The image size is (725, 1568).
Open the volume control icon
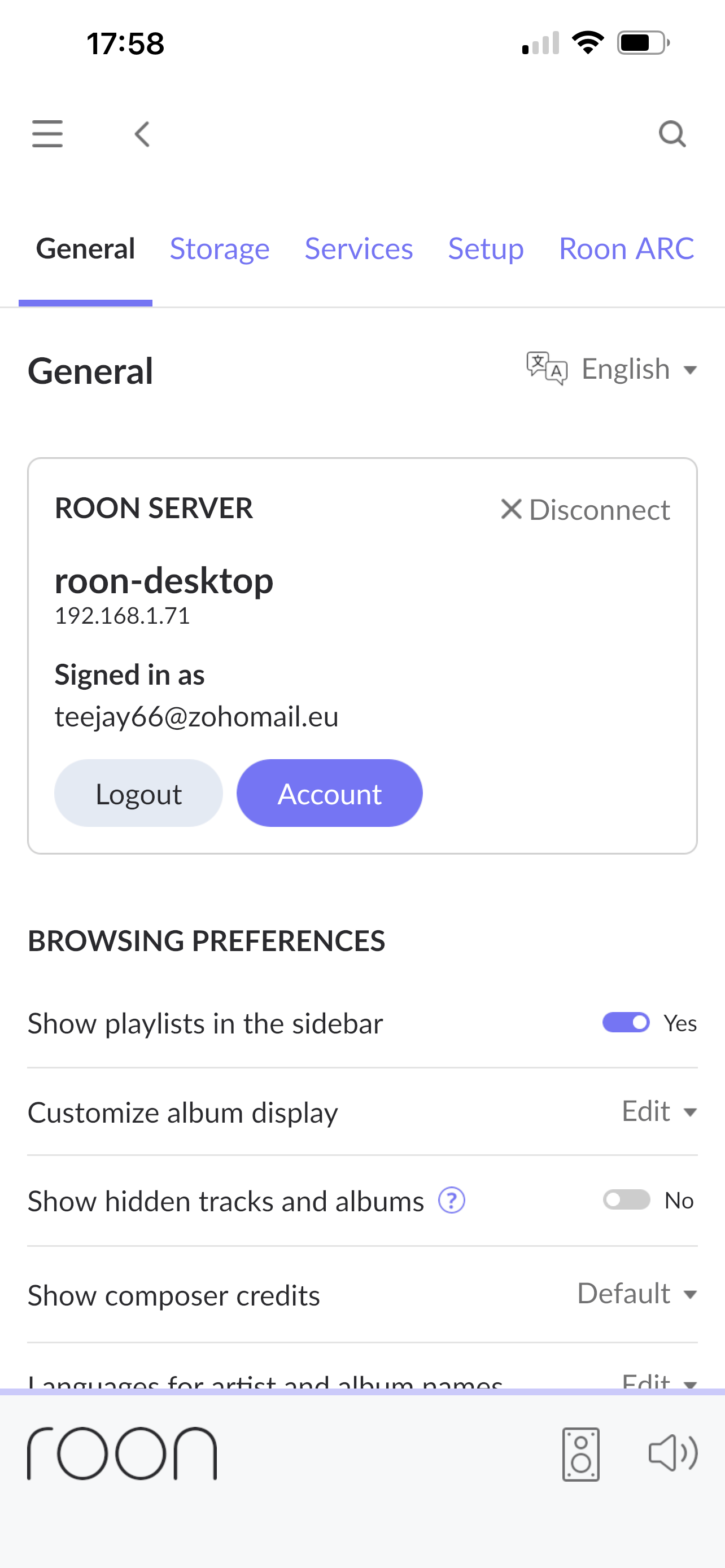(x=672, y=1453)
